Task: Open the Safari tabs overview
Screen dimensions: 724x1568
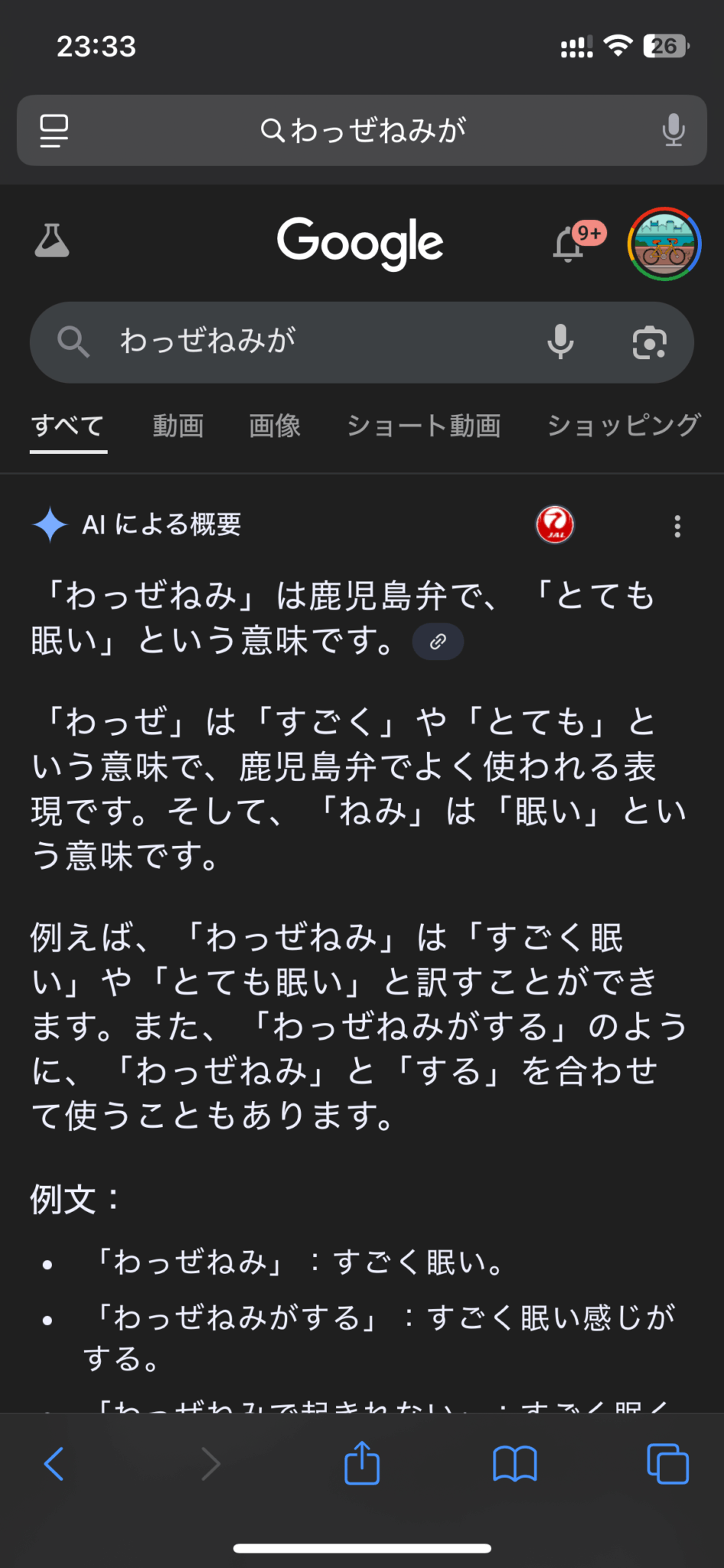Action: pyautogui.click(x=667, y=1464)
